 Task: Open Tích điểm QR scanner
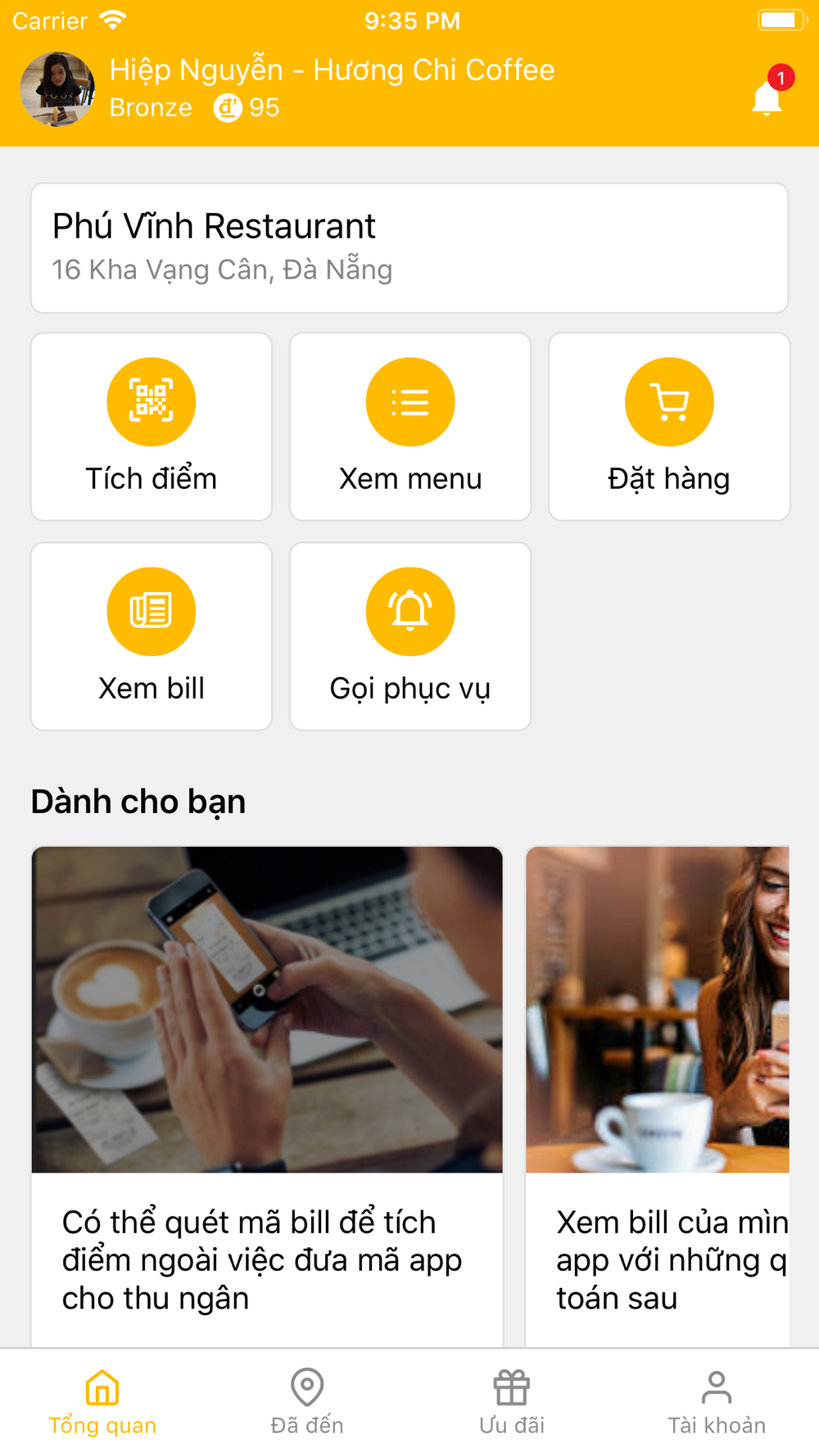tap(152, 427)
